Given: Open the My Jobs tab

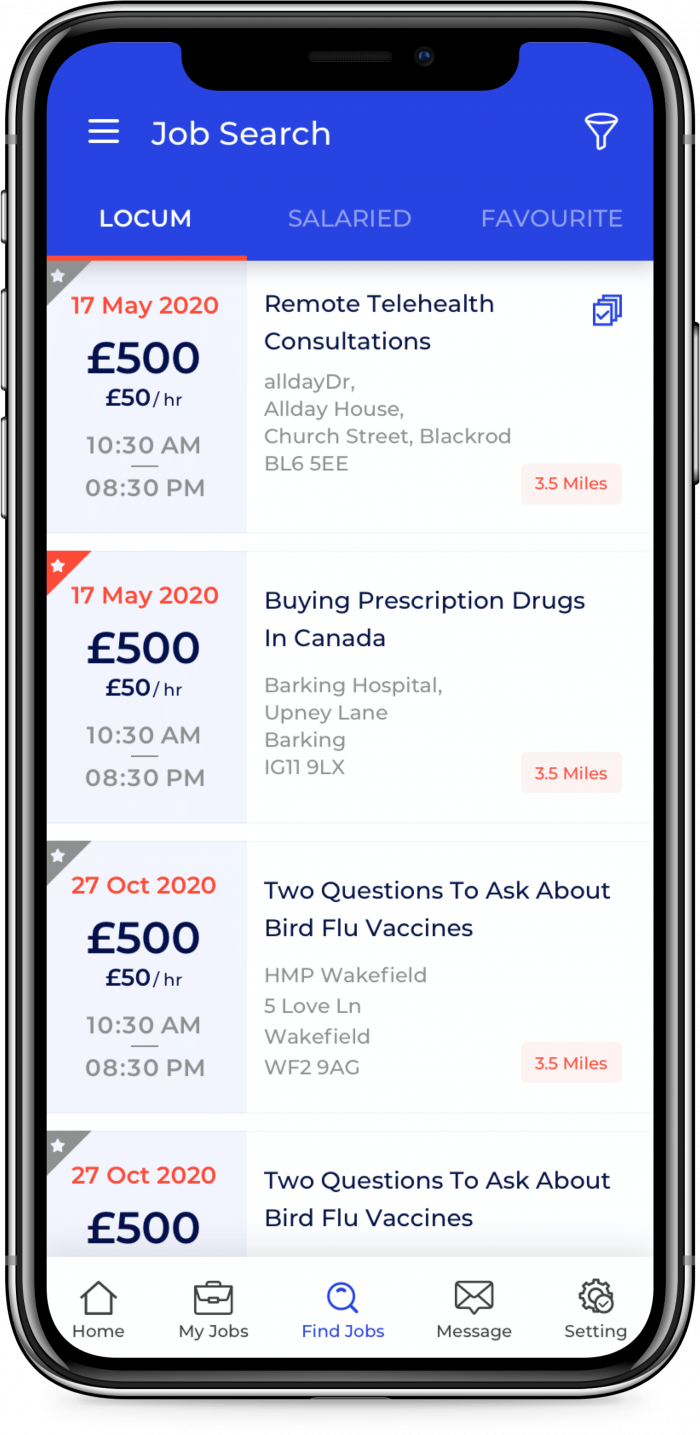Looking at the screenshot, I should 213,1311.
